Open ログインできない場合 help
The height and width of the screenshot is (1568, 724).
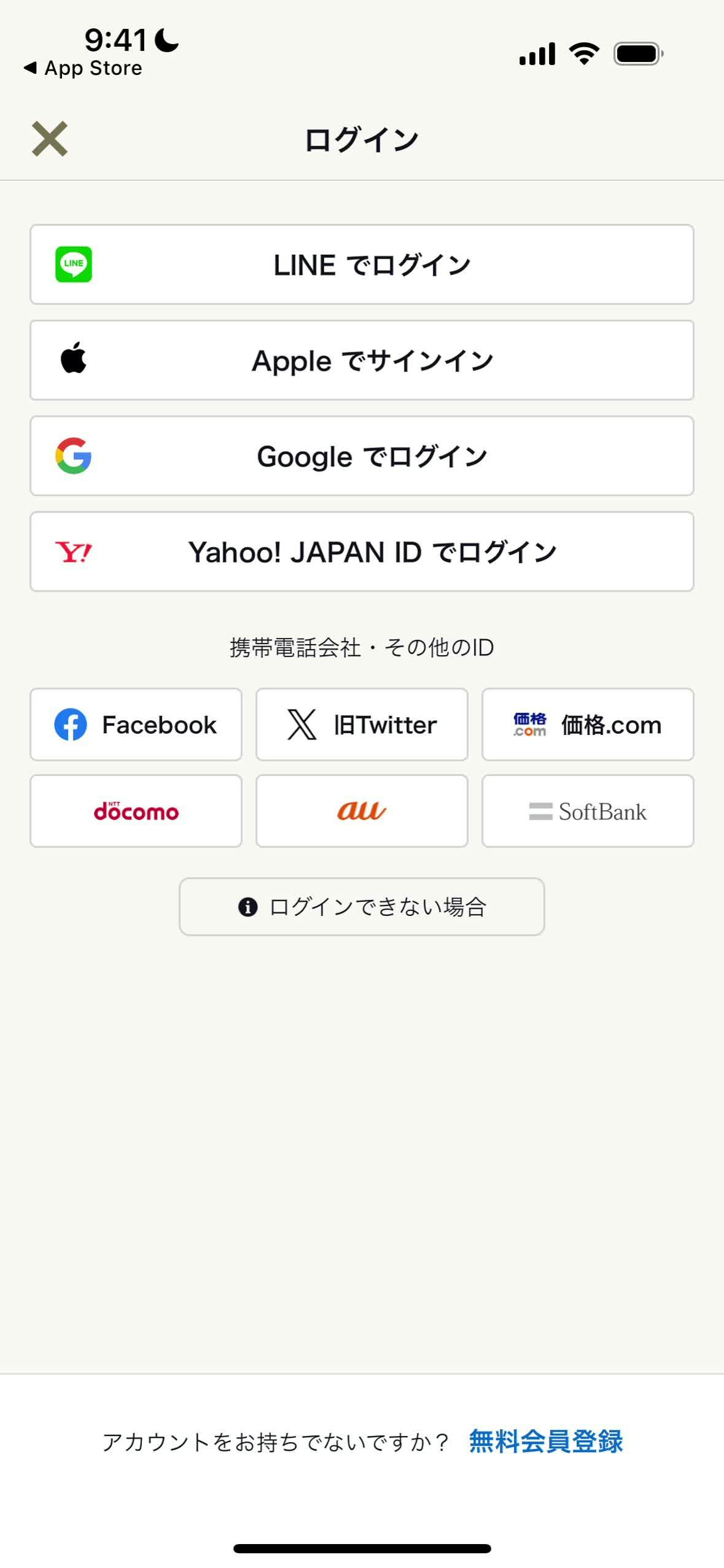(362, 907)
